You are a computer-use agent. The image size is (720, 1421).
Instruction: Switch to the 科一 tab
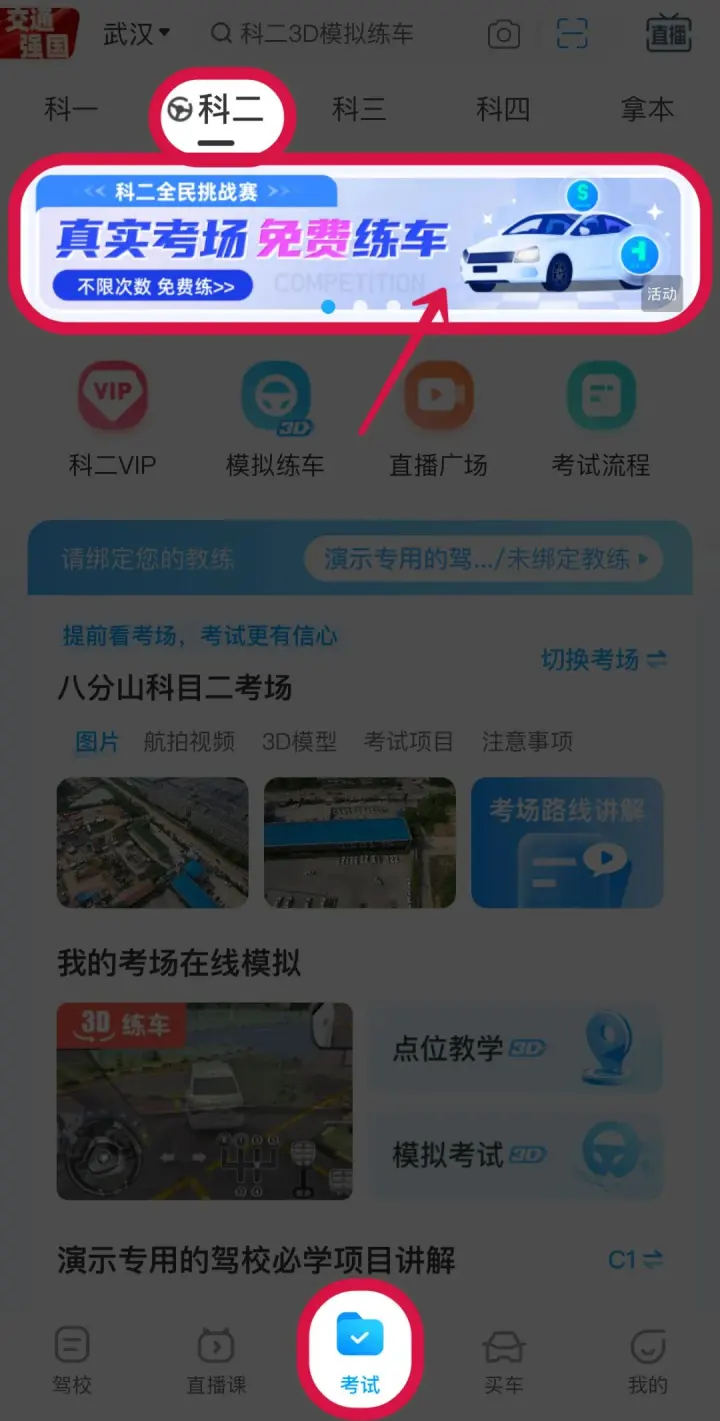point(71,109)
